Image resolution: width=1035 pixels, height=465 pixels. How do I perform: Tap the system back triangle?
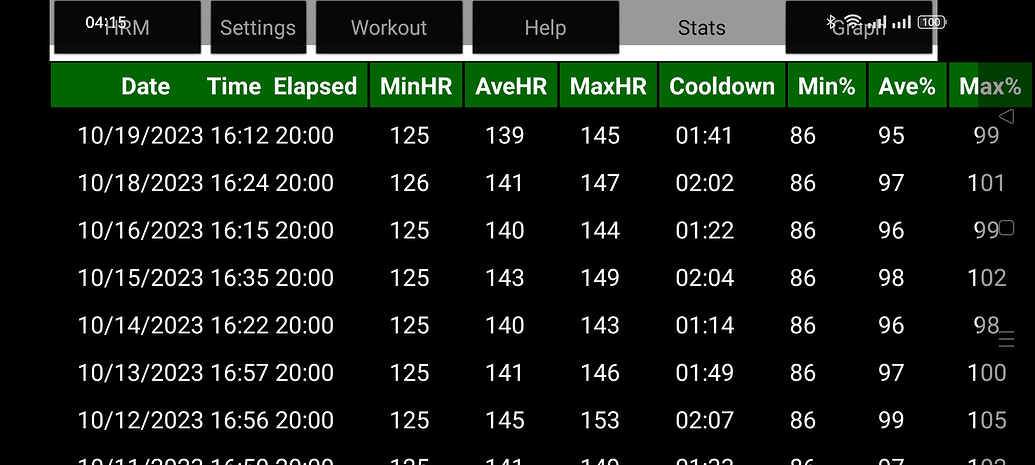tap(1007, 116)
